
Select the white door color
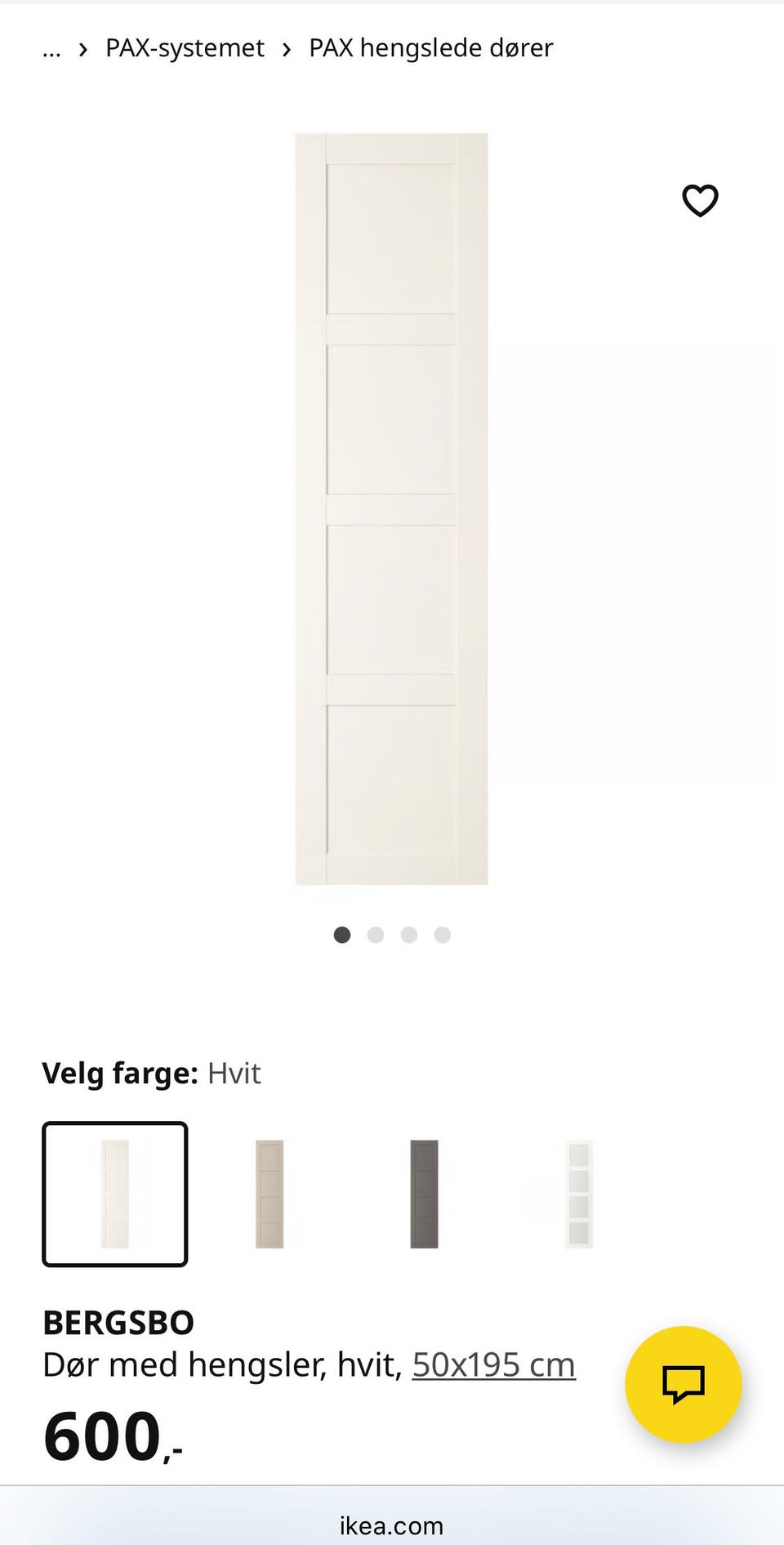click(x=115, y=1194)
